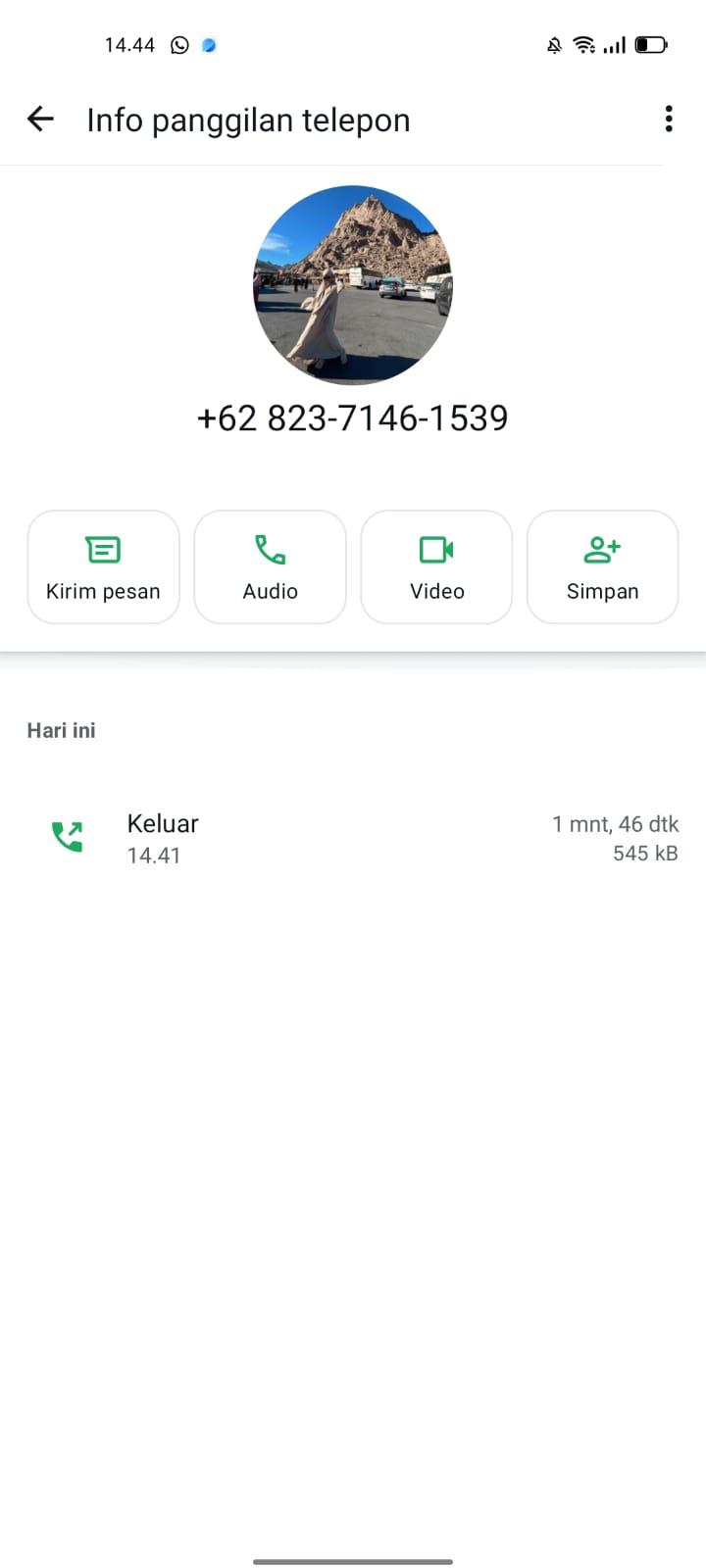Tap the navigation handle at screen bottom
706x1568 pixels.
pyautogui.click(x=353, y=1558)
